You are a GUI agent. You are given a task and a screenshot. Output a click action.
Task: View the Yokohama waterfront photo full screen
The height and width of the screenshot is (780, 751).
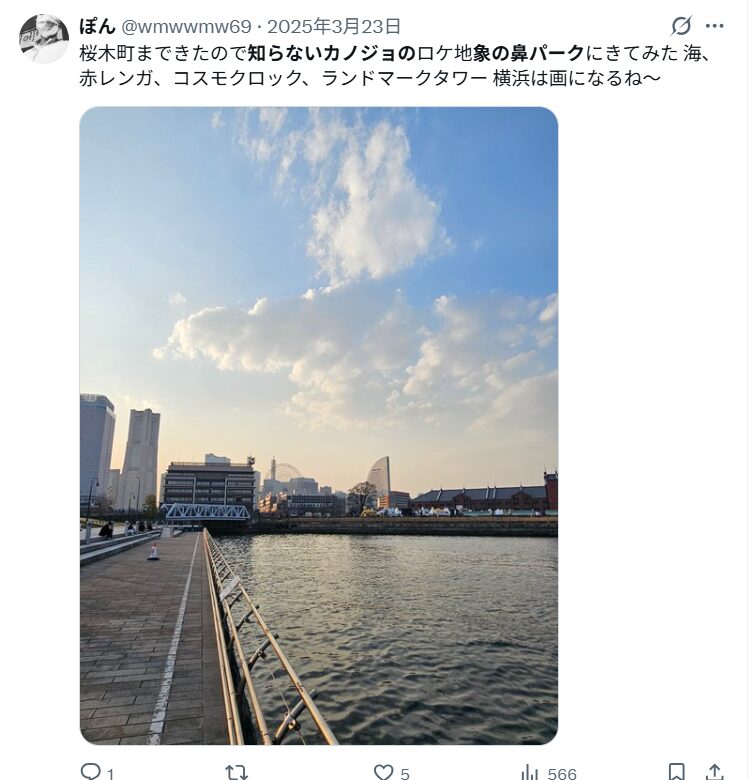[x=318, y=425]
